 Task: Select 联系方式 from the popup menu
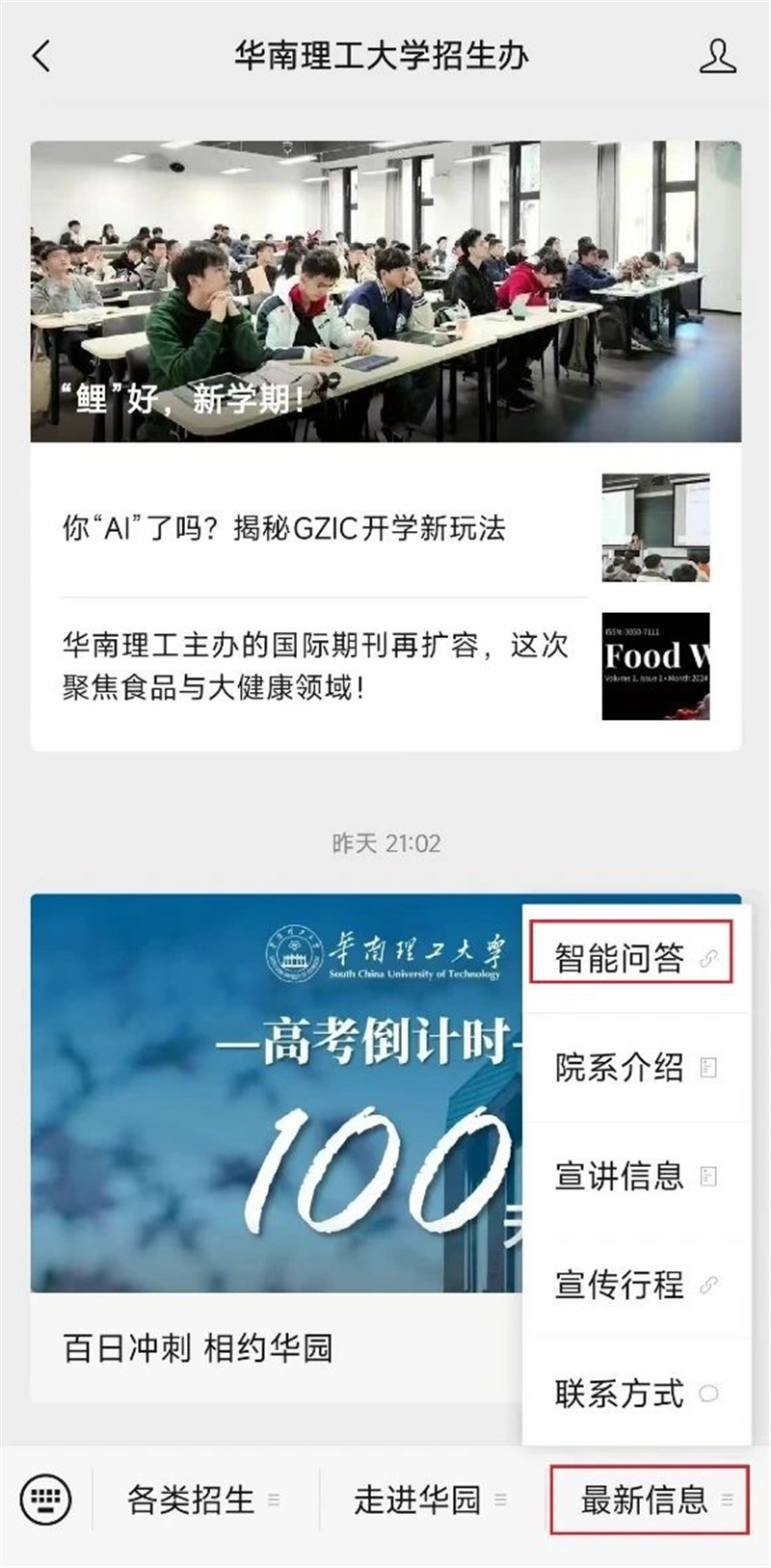tap(632, 1394)
